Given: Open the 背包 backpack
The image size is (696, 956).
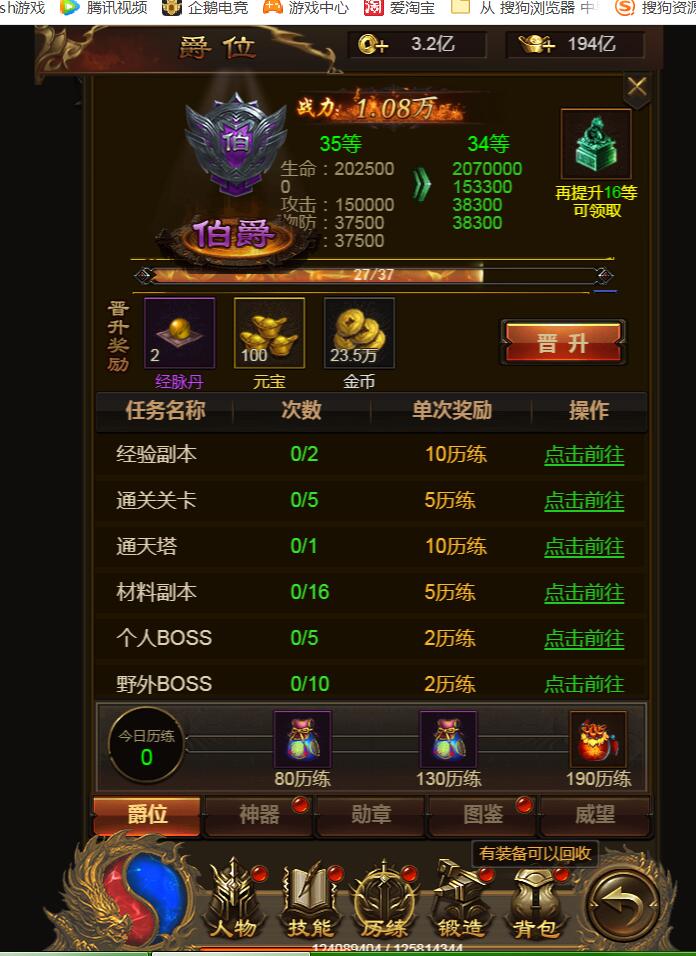Looking at the screenshot, I should click(x=536, y=900).
